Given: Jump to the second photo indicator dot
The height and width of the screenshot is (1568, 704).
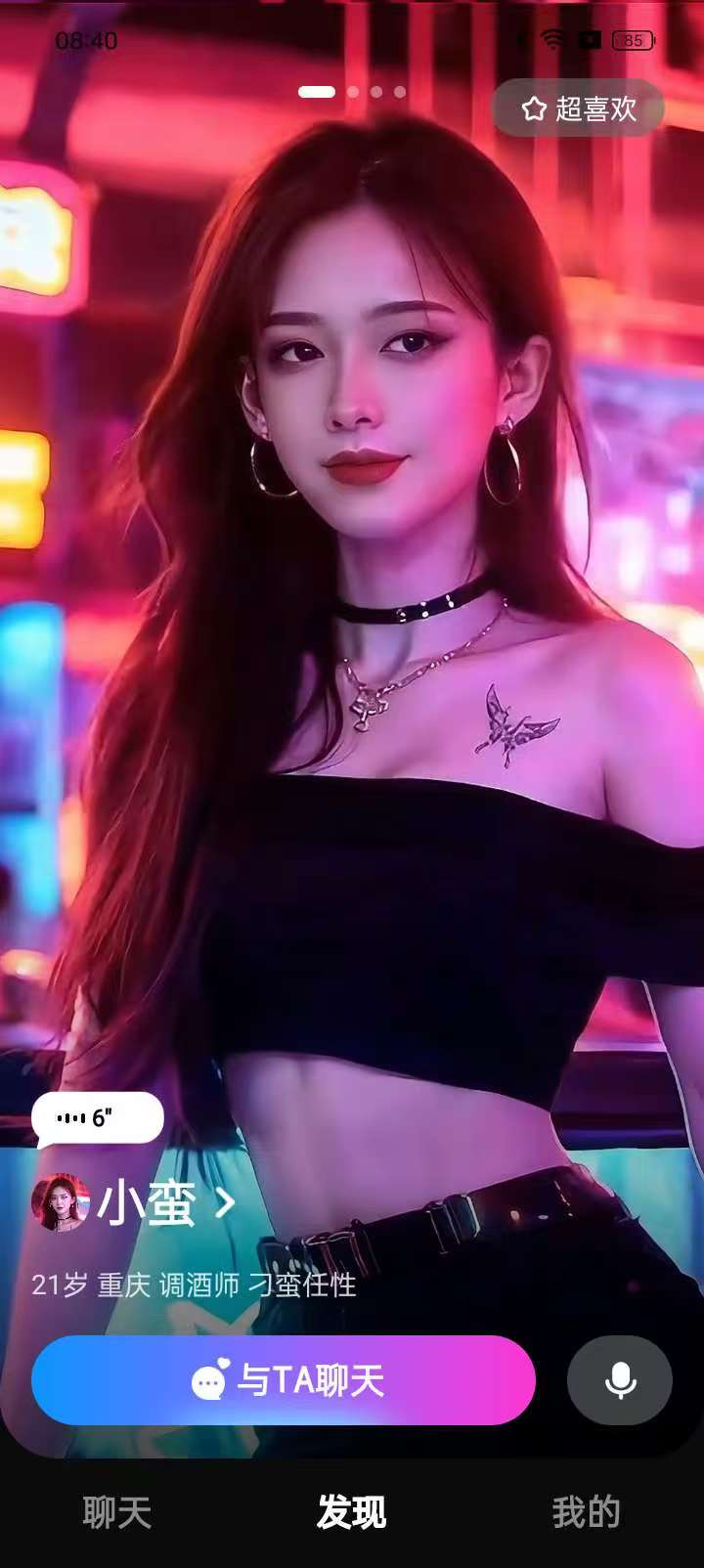Looking at the screenshot, I should click(353, 92).
